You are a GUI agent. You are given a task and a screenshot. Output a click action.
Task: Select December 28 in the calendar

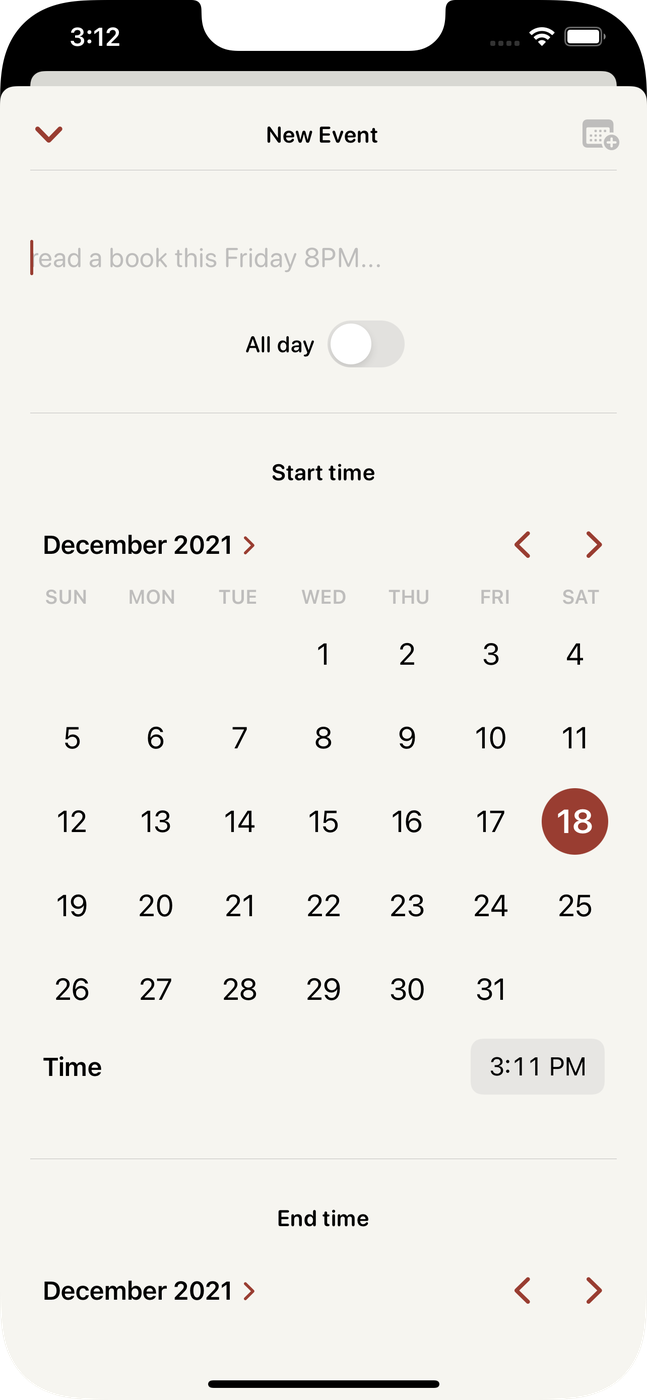coord(239,990)
